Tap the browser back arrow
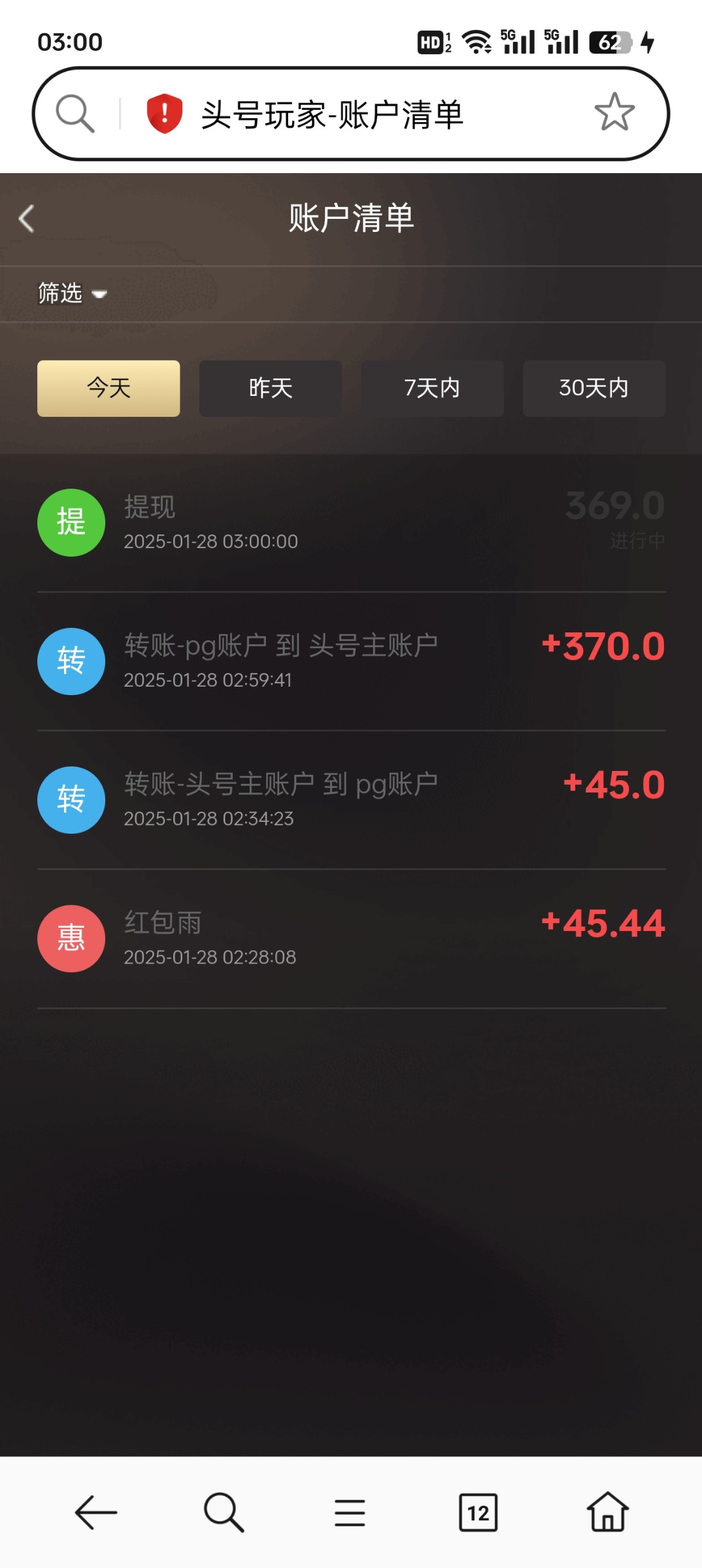Screen dimensions: 702x1568 pyautogui.click(x=95, y=1512)
